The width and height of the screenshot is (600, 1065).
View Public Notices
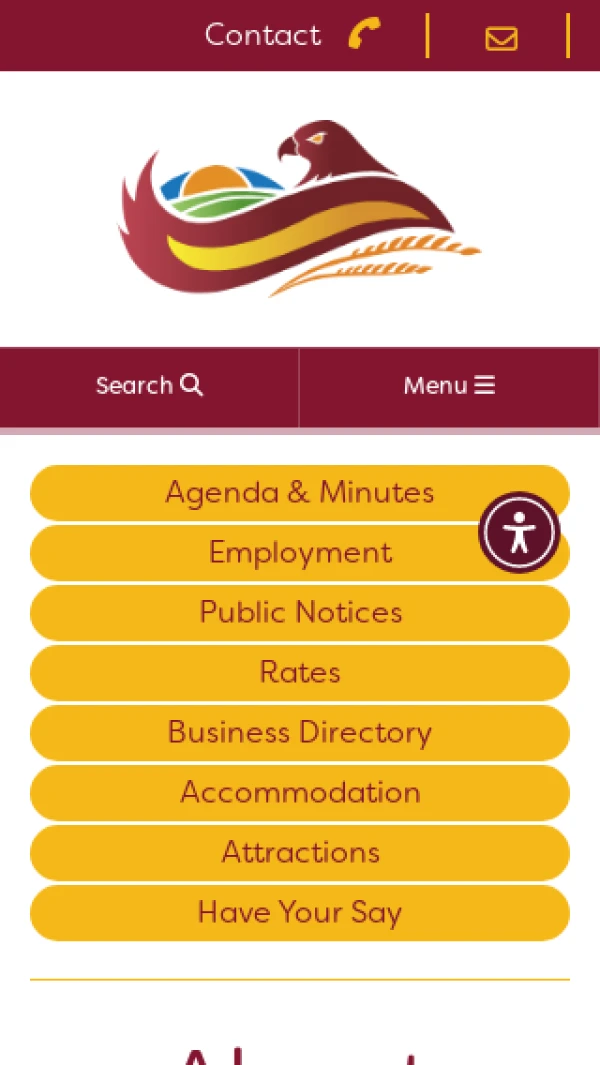[300, 613]
